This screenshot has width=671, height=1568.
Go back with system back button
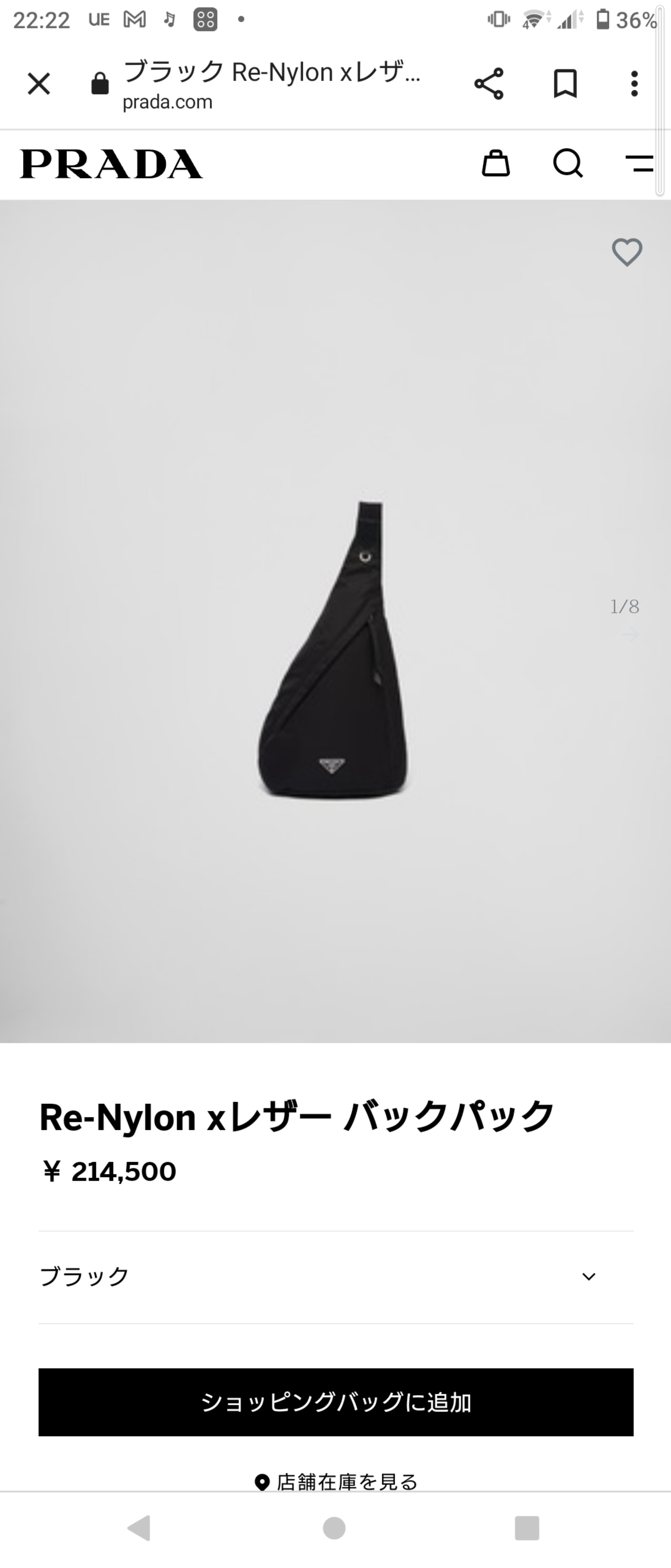[139, 1528]
